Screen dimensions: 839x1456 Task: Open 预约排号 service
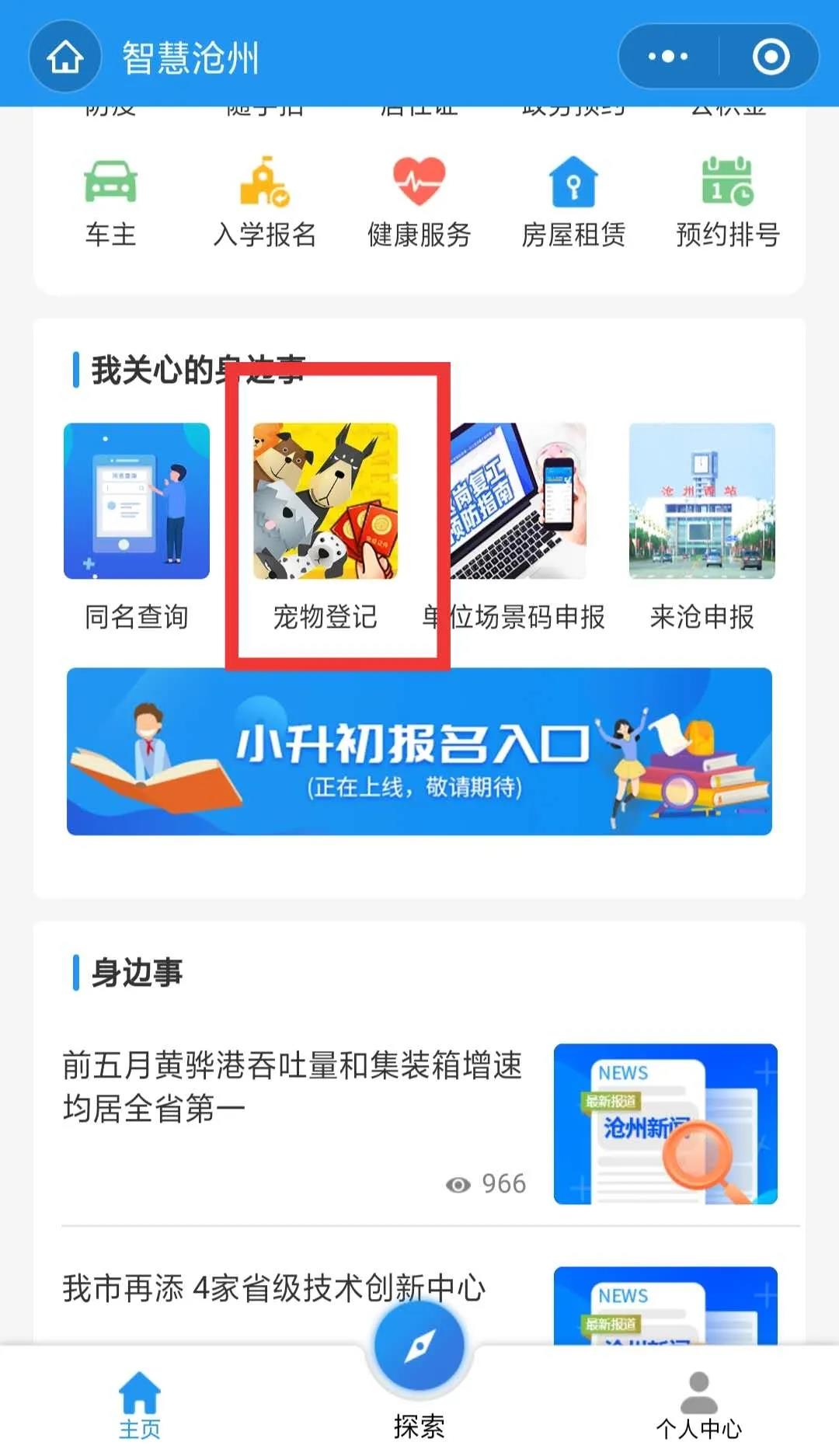pyautogui.click(x=727, y=202)
